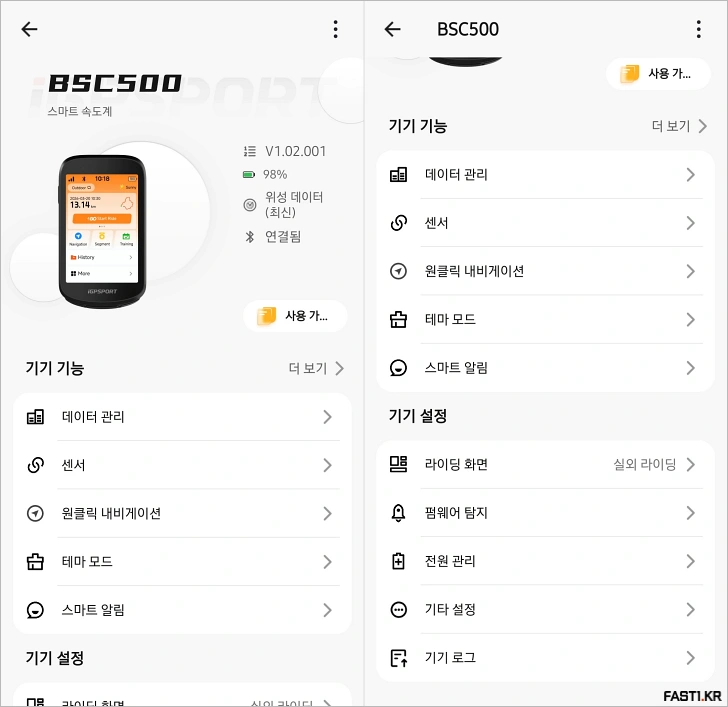Tap the back arrow above the BSC500 logo

[30, 29]
